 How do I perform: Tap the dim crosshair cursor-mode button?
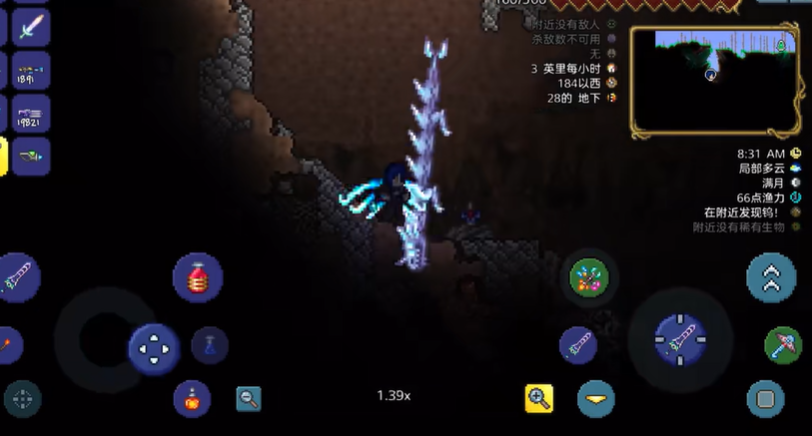23,399
